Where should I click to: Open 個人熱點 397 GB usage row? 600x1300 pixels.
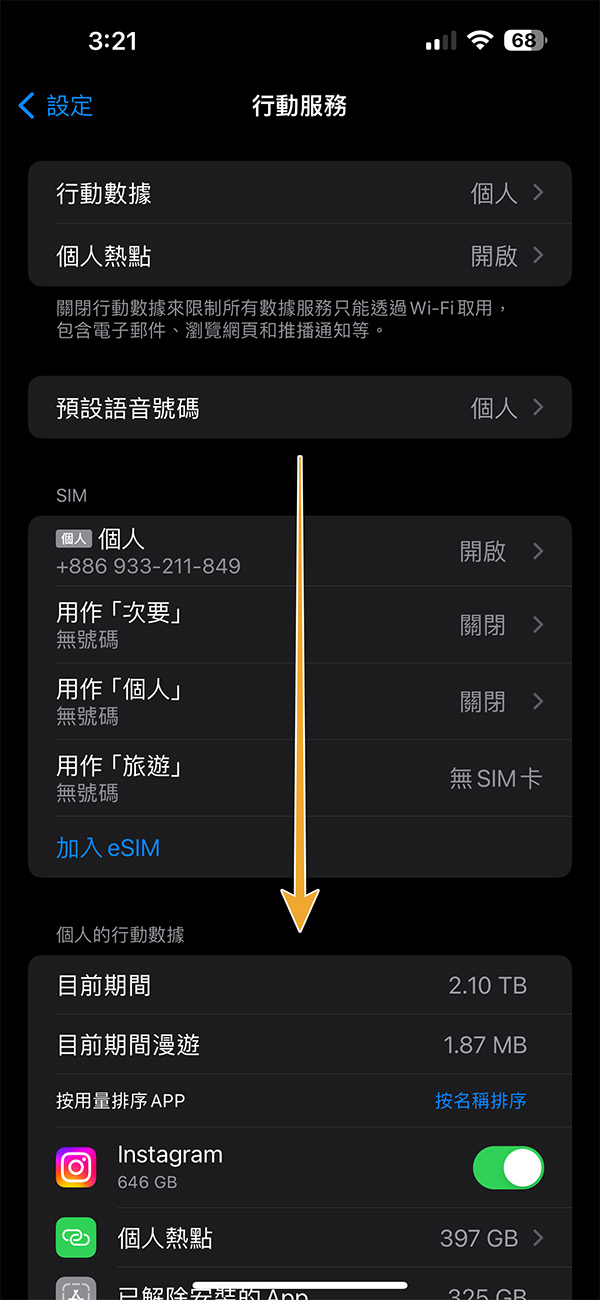click(300, 1238)
